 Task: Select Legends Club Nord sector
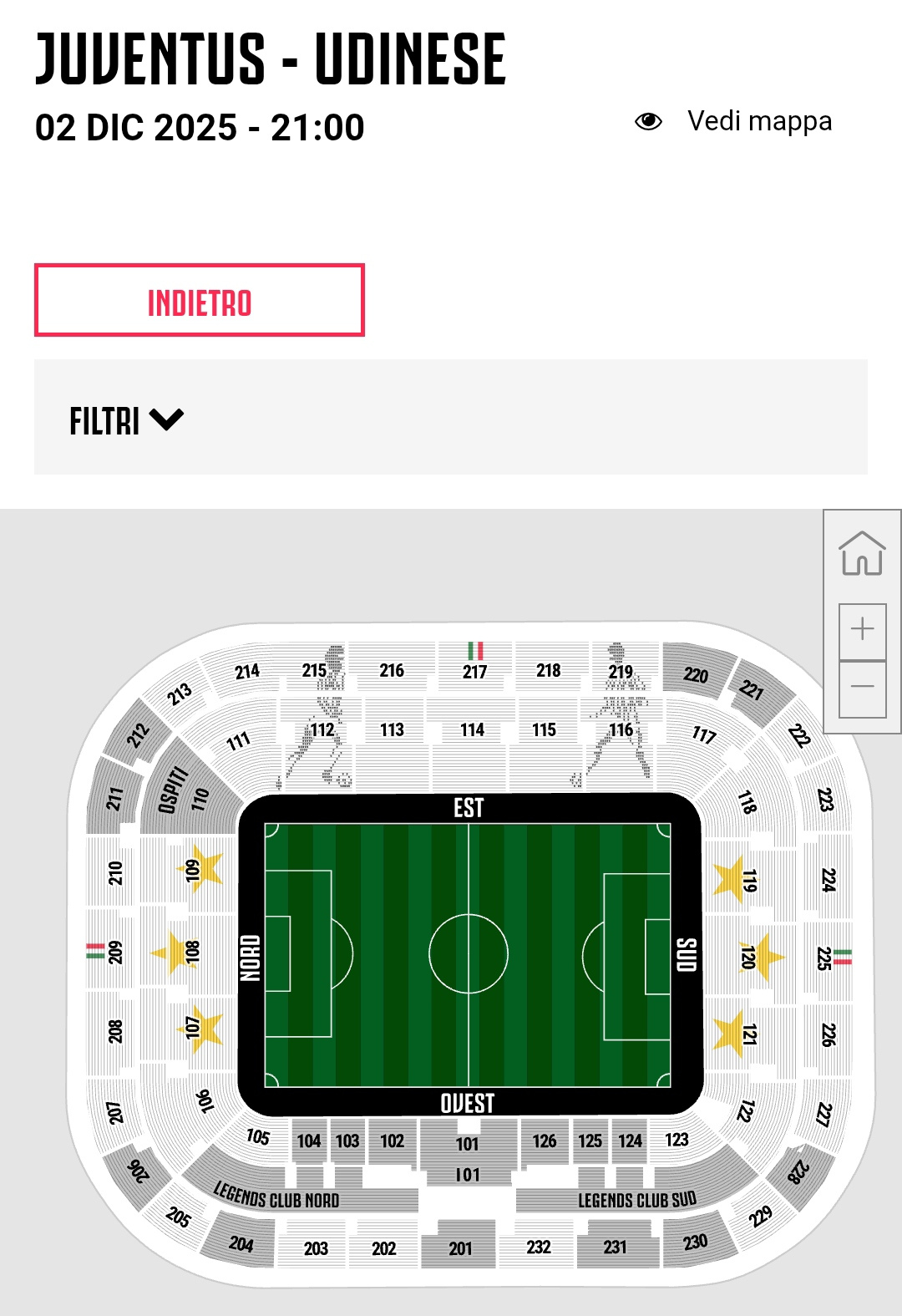point(276,1196)
